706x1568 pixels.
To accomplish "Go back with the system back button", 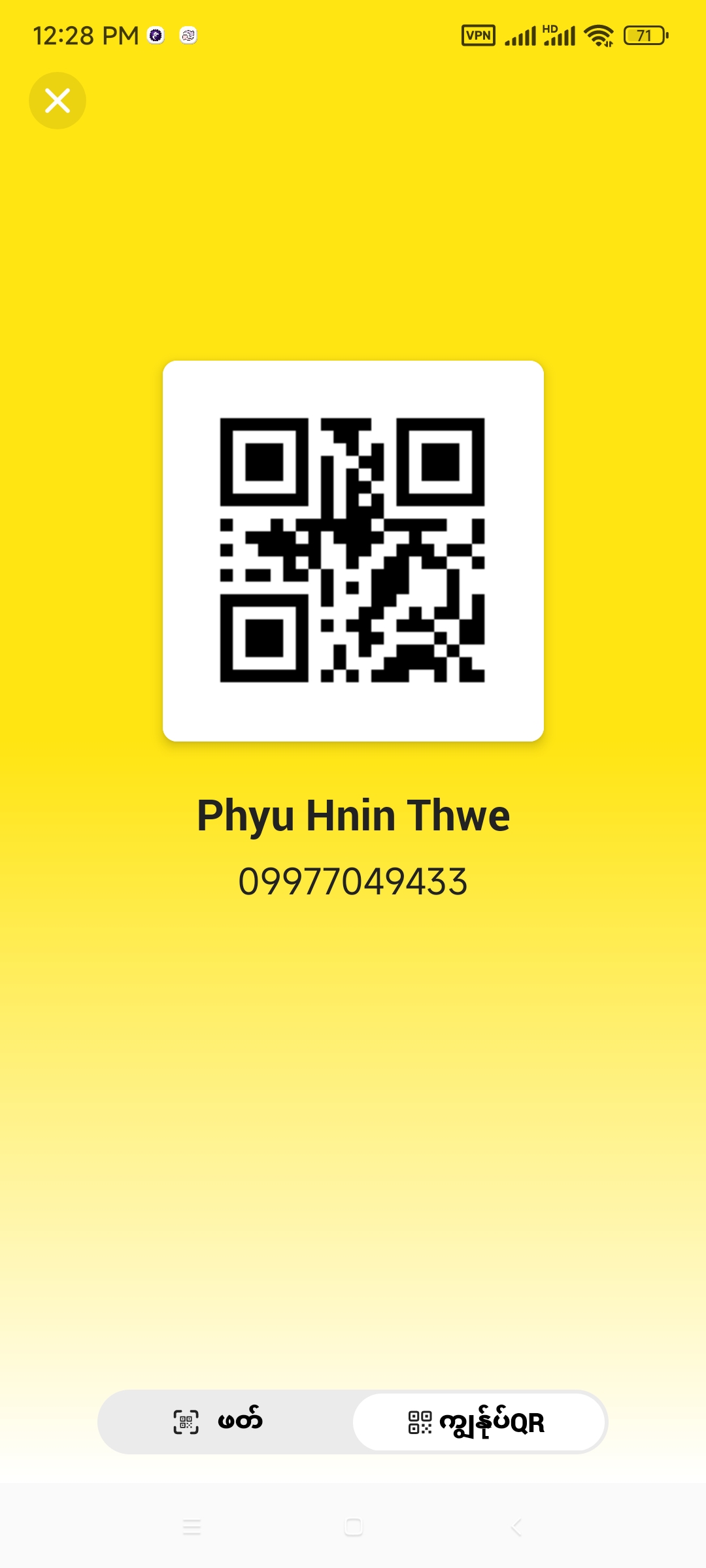I will (516, 1527).
